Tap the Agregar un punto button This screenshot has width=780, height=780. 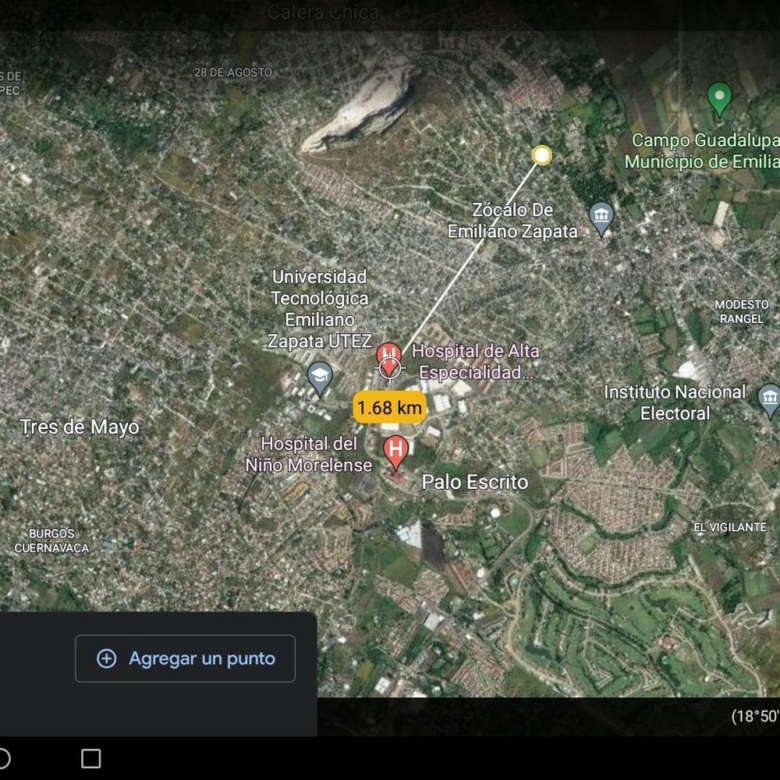click(185, 658)
